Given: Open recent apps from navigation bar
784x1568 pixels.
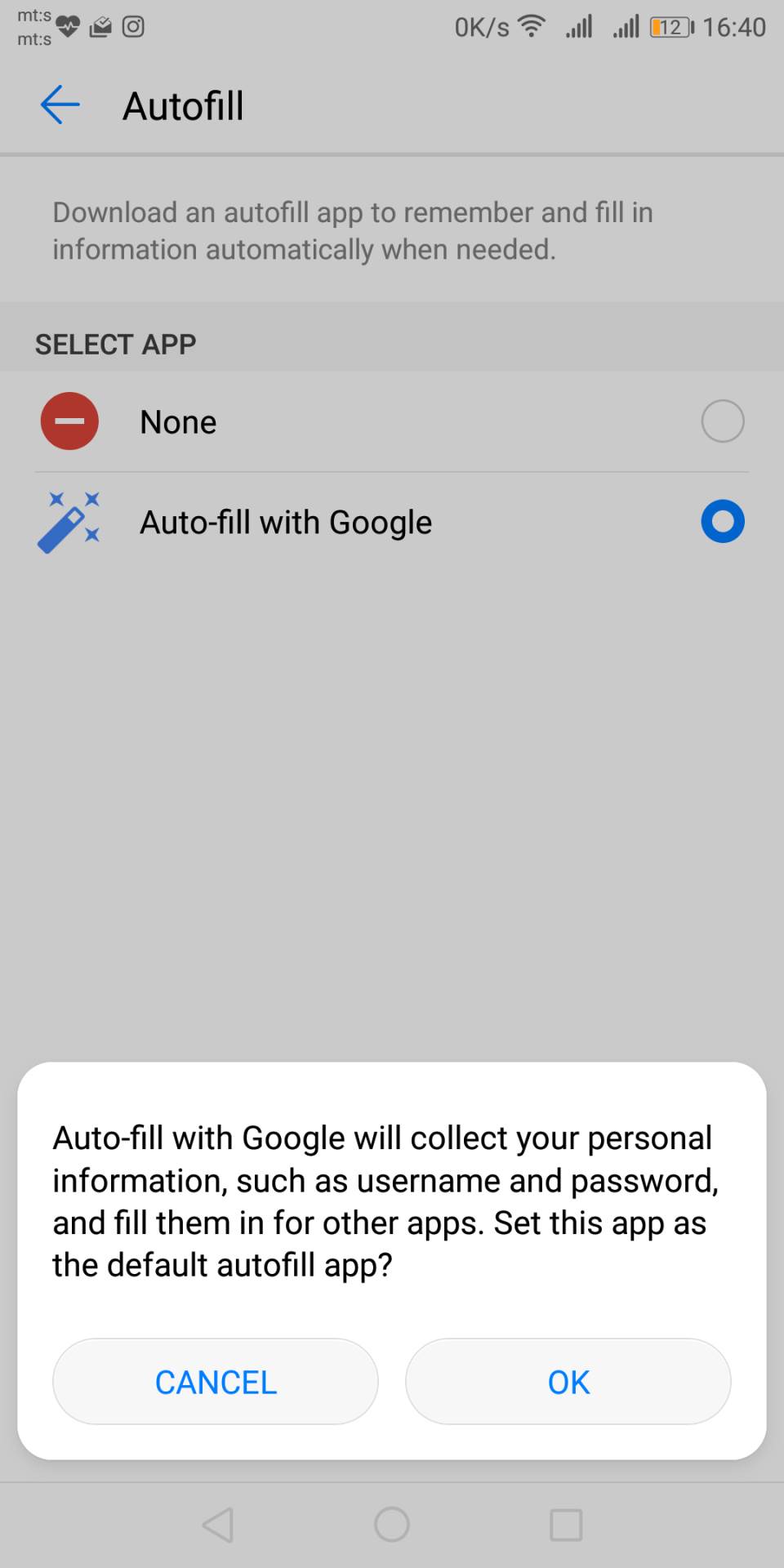Looking at the screenshot, I should [x=566, y=1524].
